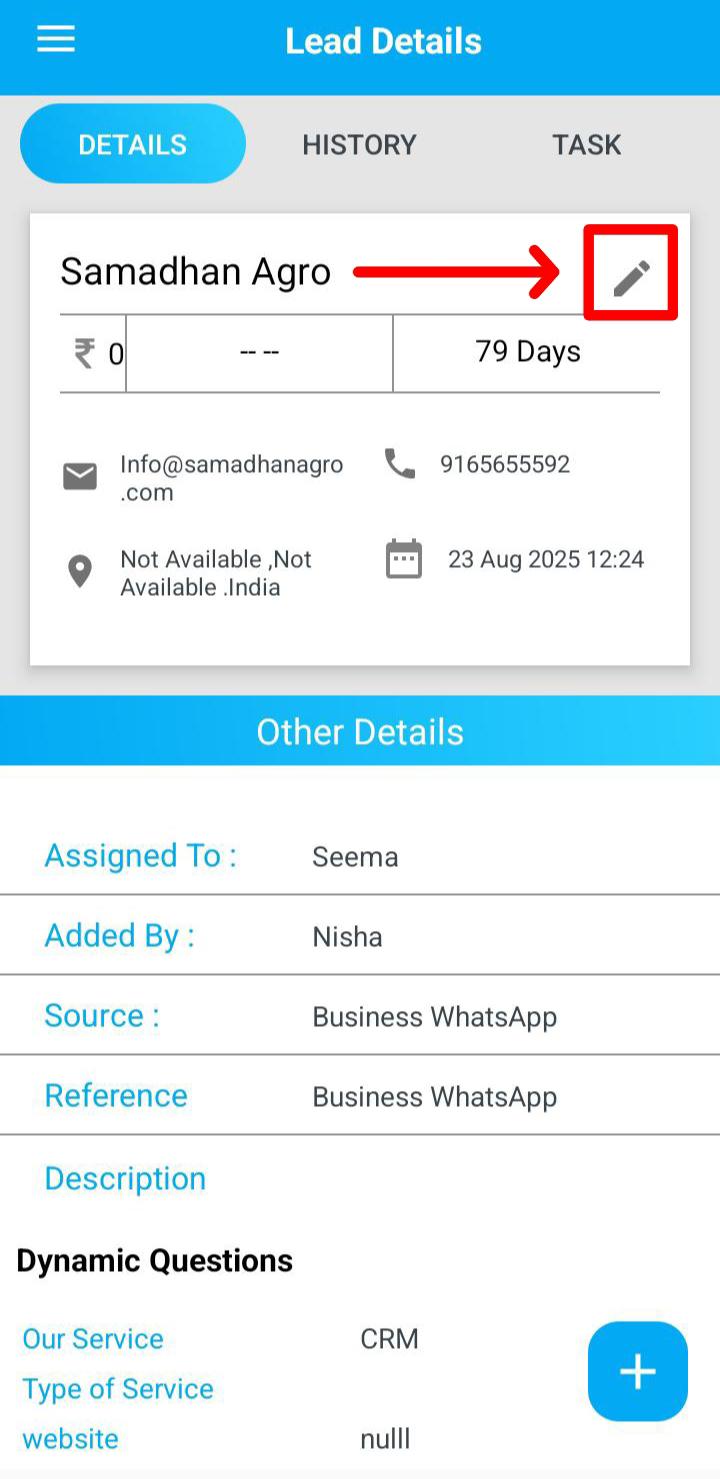The width and height of the screenshot is (720, 1479).
Task: Open the hamburger drawer menu
Action: pos(56,40)
